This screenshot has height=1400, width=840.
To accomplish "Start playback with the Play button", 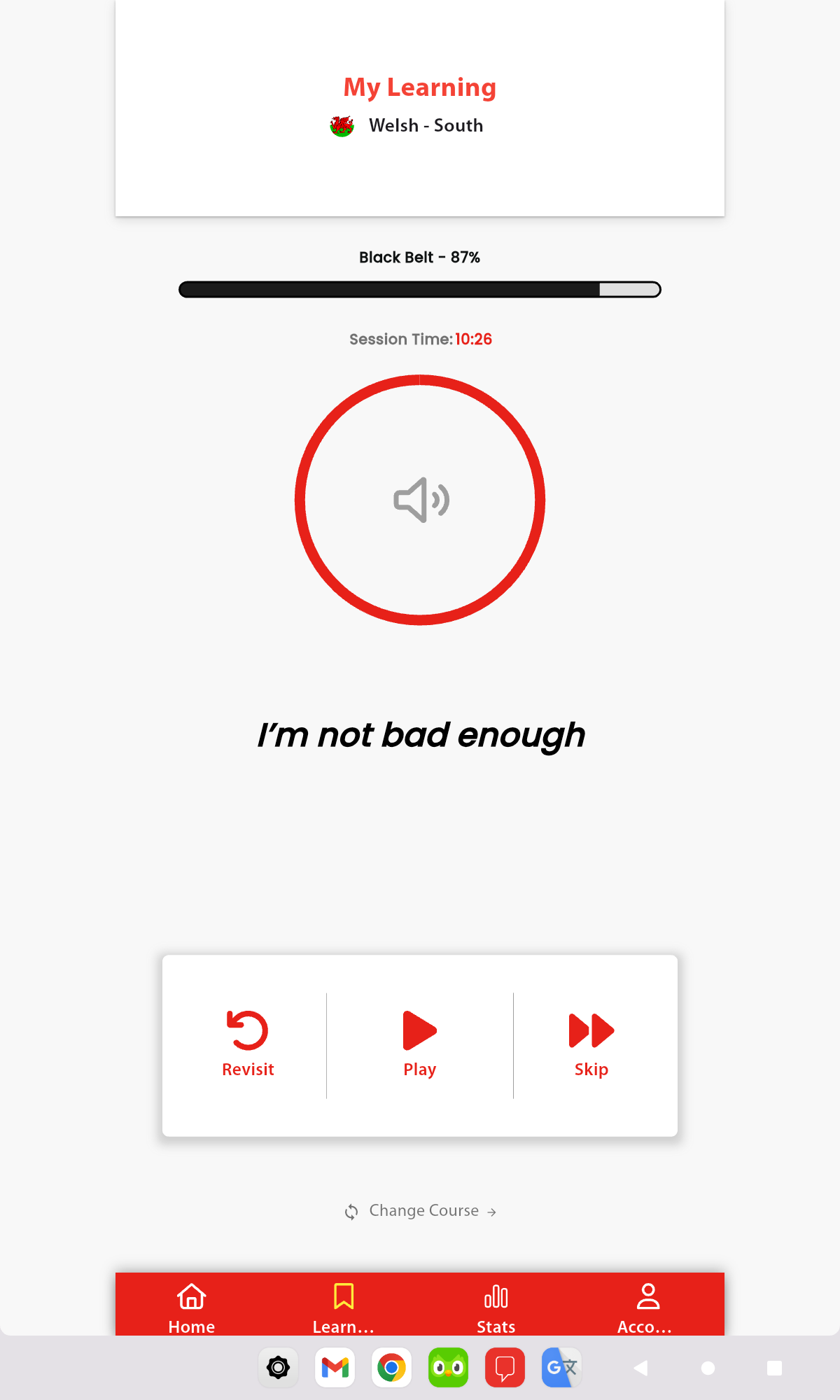I will pyautogui.click(x=420, y=1043).
